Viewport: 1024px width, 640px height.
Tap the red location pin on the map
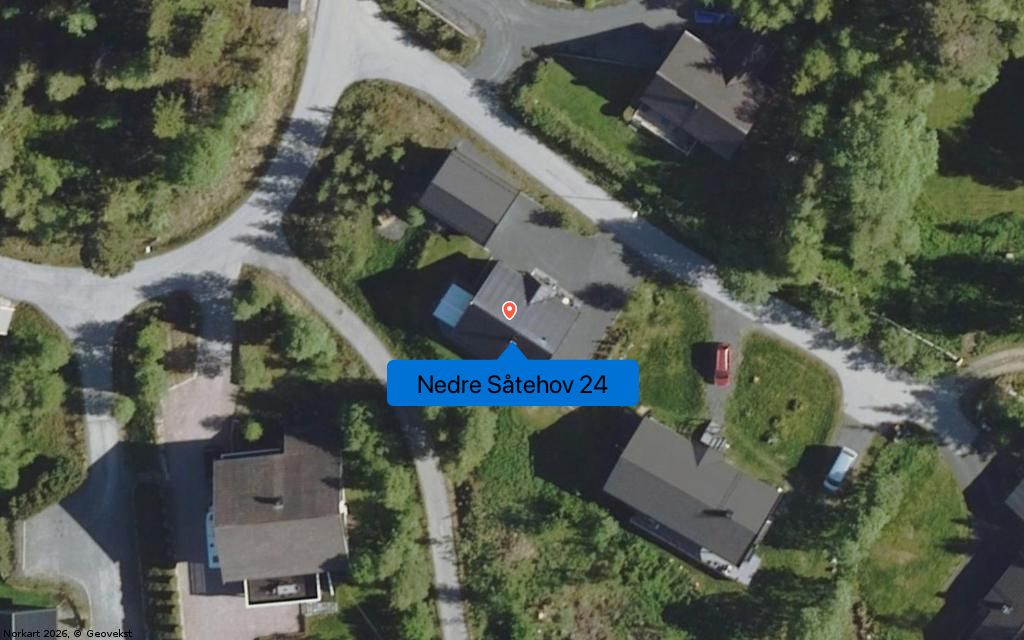pos(509,310)
